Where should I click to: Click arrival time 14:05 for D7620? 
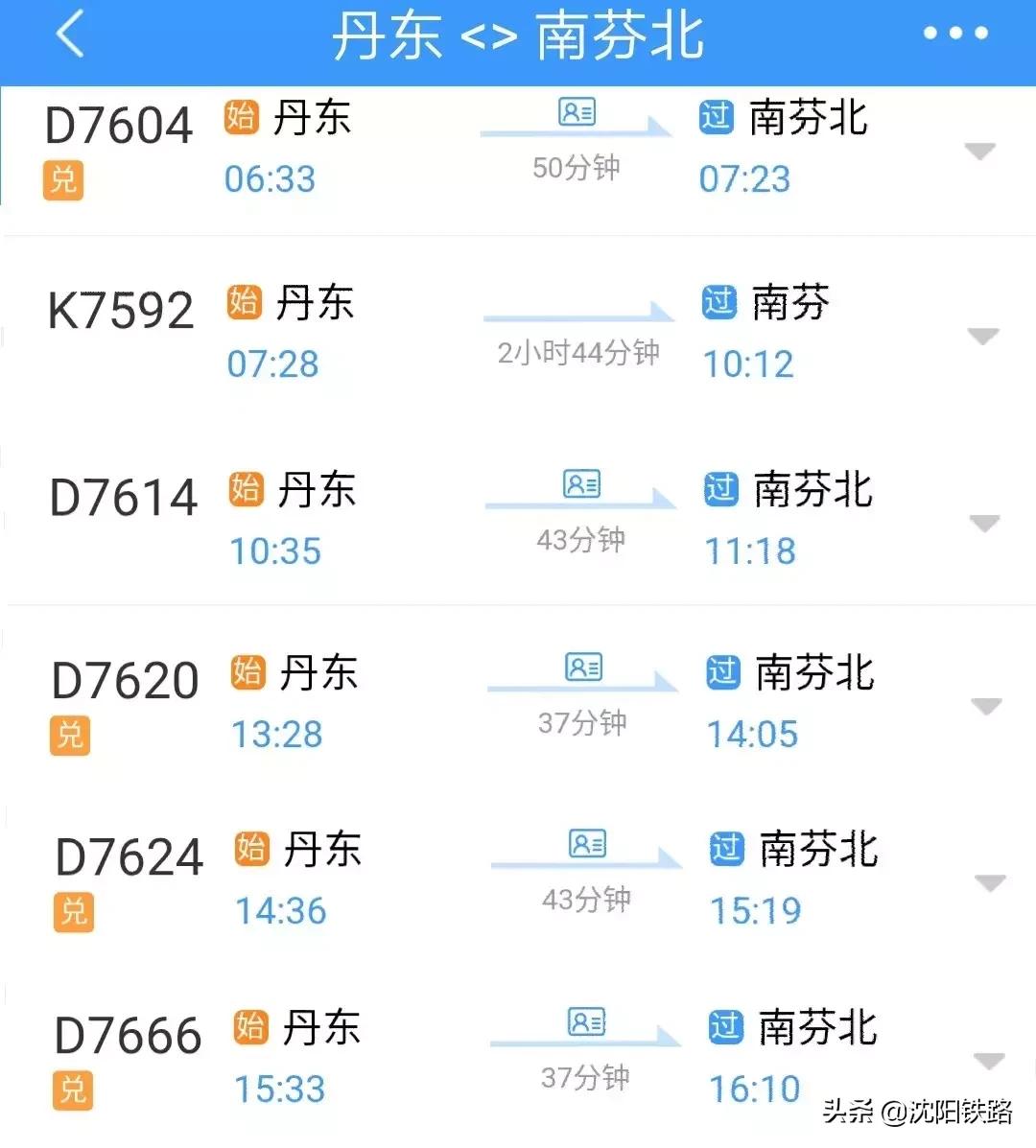pos(751,735)
